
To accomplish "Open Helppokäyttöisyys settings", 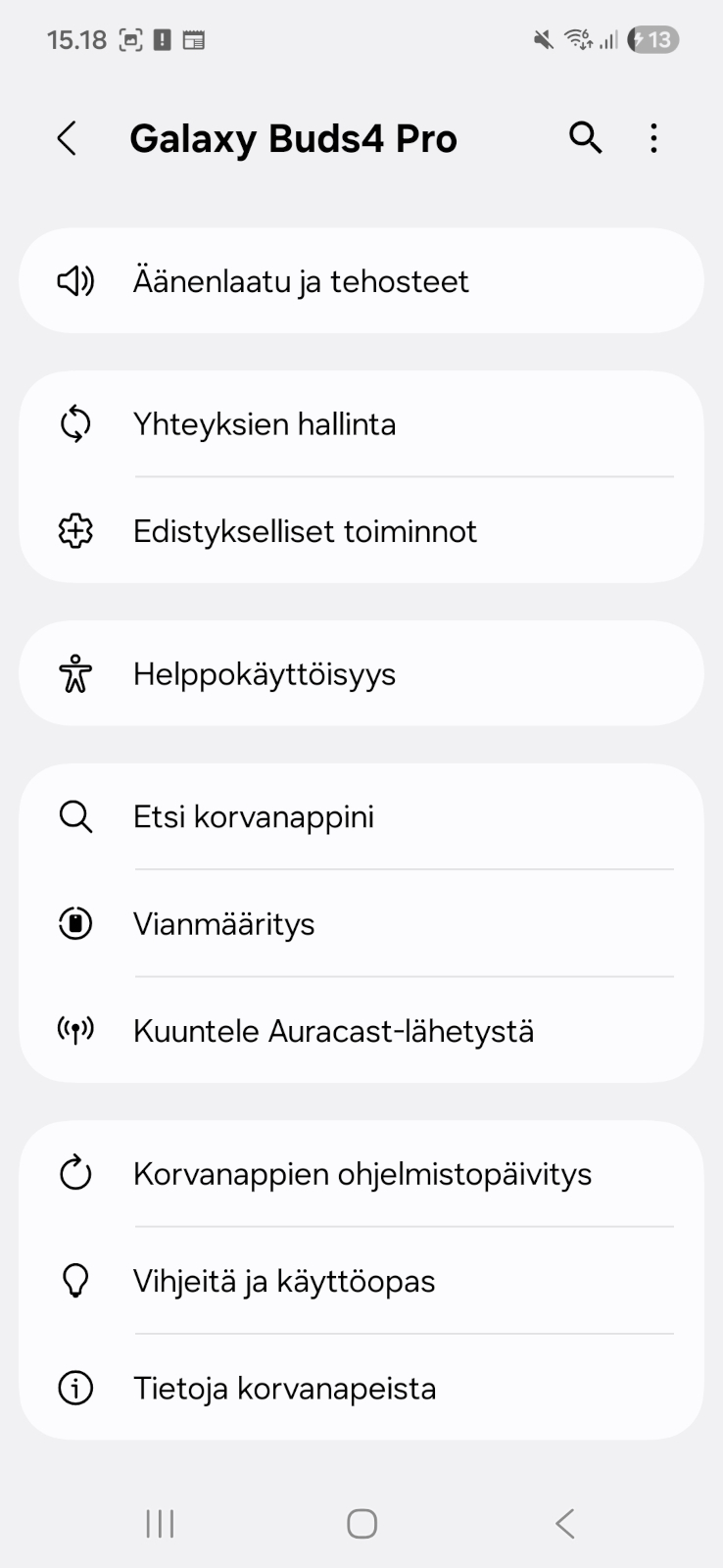I will pos(361,674).
